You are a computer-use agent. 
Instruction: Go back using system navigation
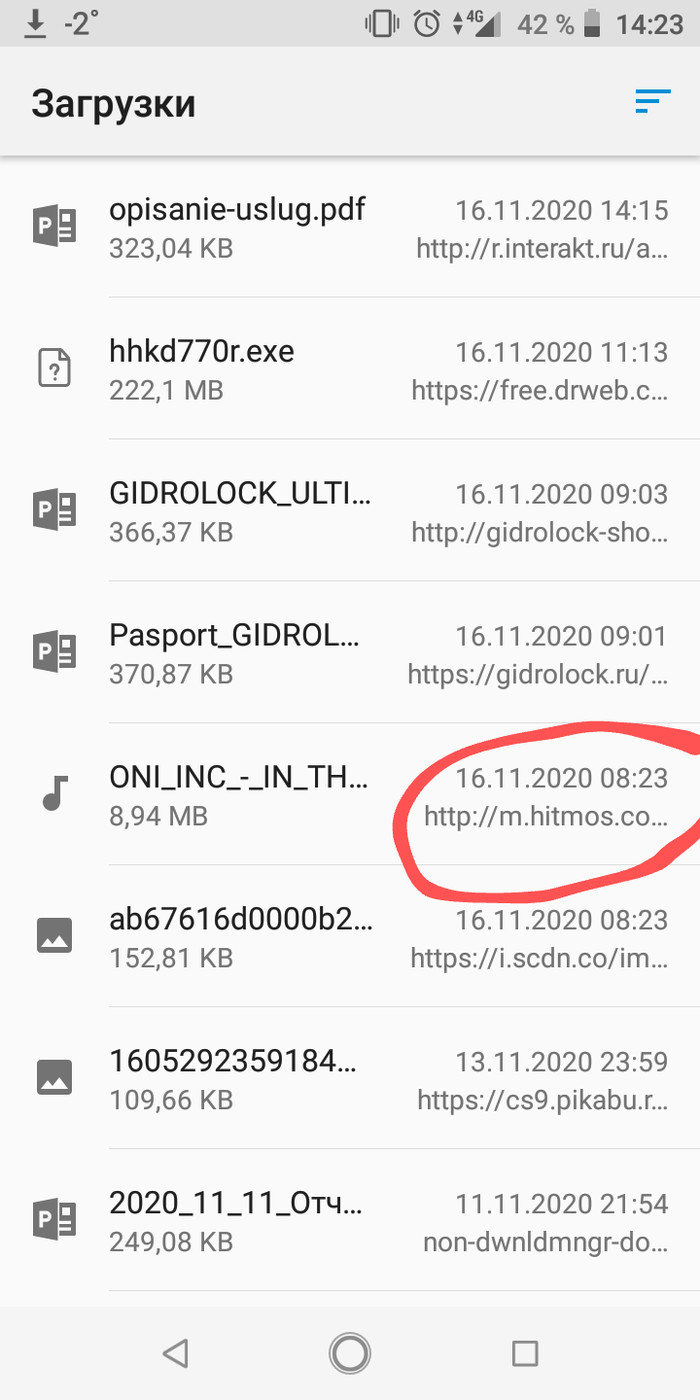(x=175, y=1353)
